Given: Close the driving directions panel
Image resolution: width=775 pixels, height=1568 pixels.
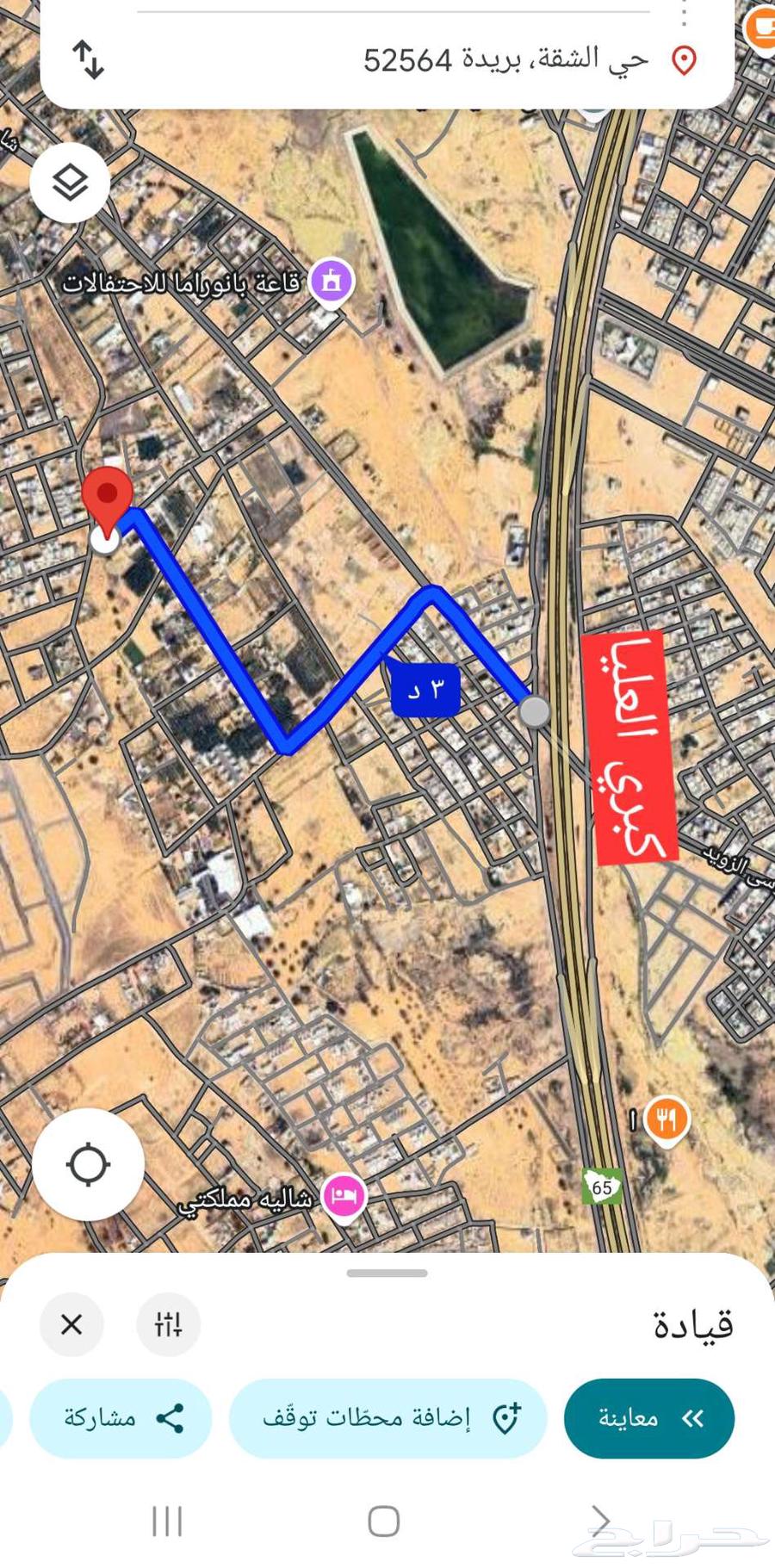Looking at the screenshot, I should click(x=71, y=1324).
